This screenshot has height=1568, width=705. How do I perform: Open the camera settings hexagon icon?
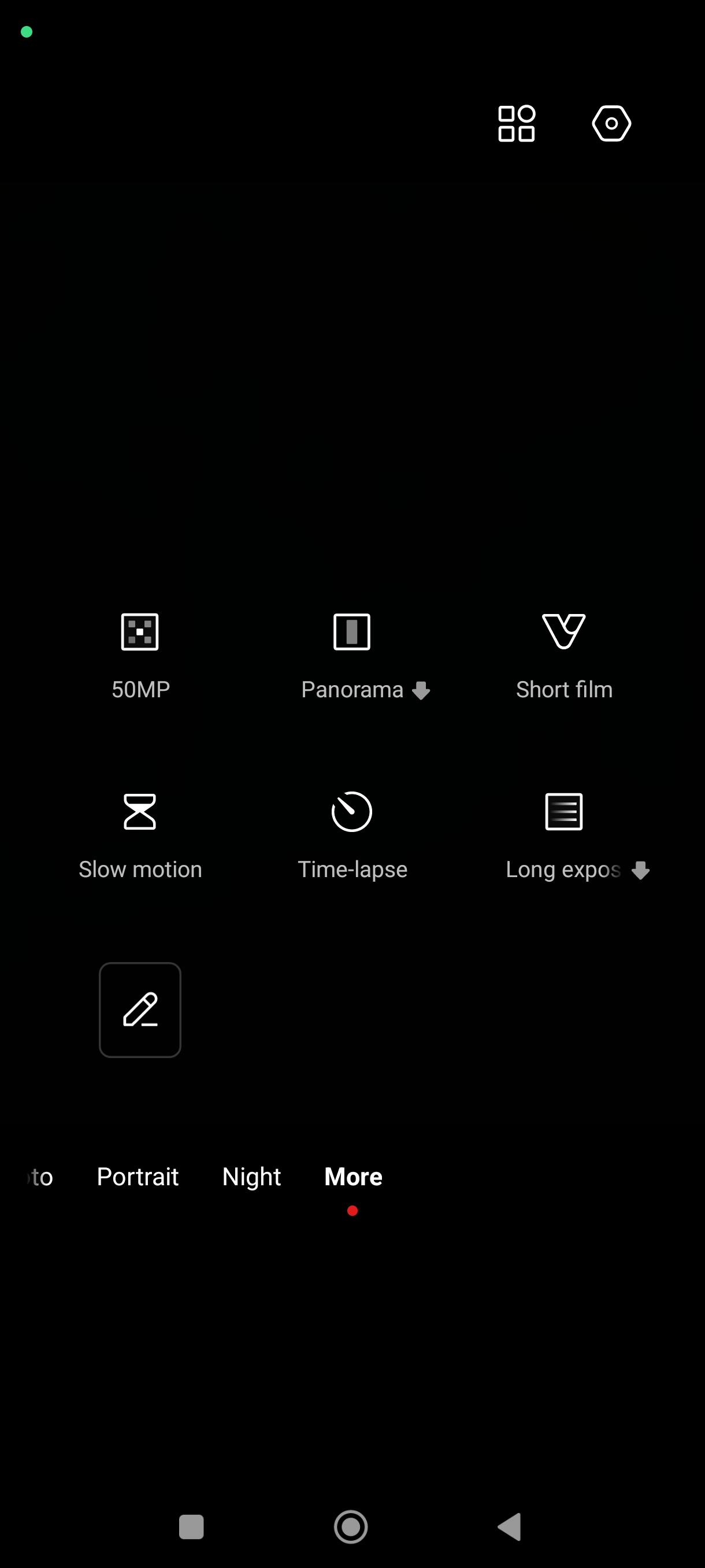tap(611, 124)
